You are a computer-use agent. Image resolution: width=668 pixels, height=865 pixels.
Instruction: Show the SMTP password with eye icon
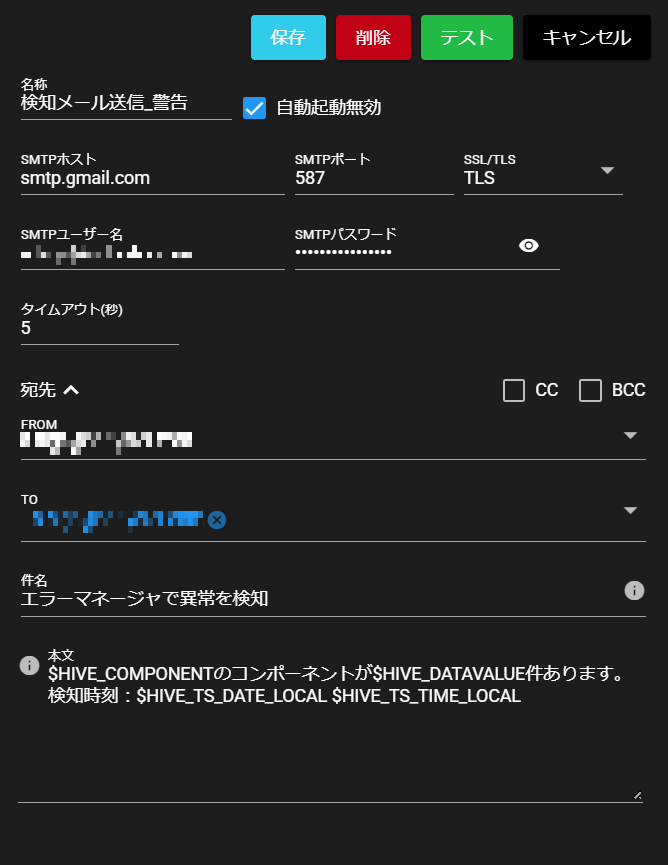pyautogui.click(x=529, y=246)
